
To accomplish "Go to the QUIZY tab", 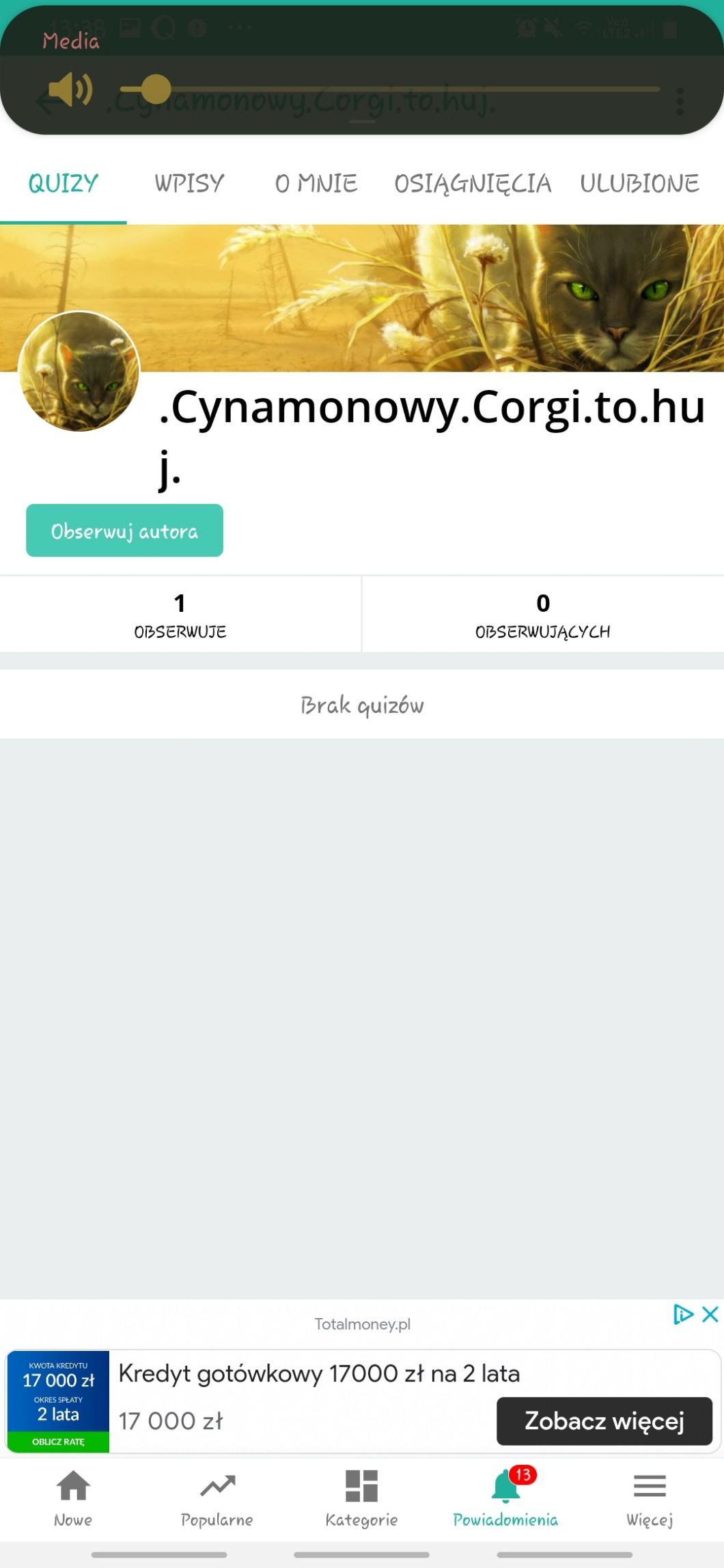I will click(63, 183).
